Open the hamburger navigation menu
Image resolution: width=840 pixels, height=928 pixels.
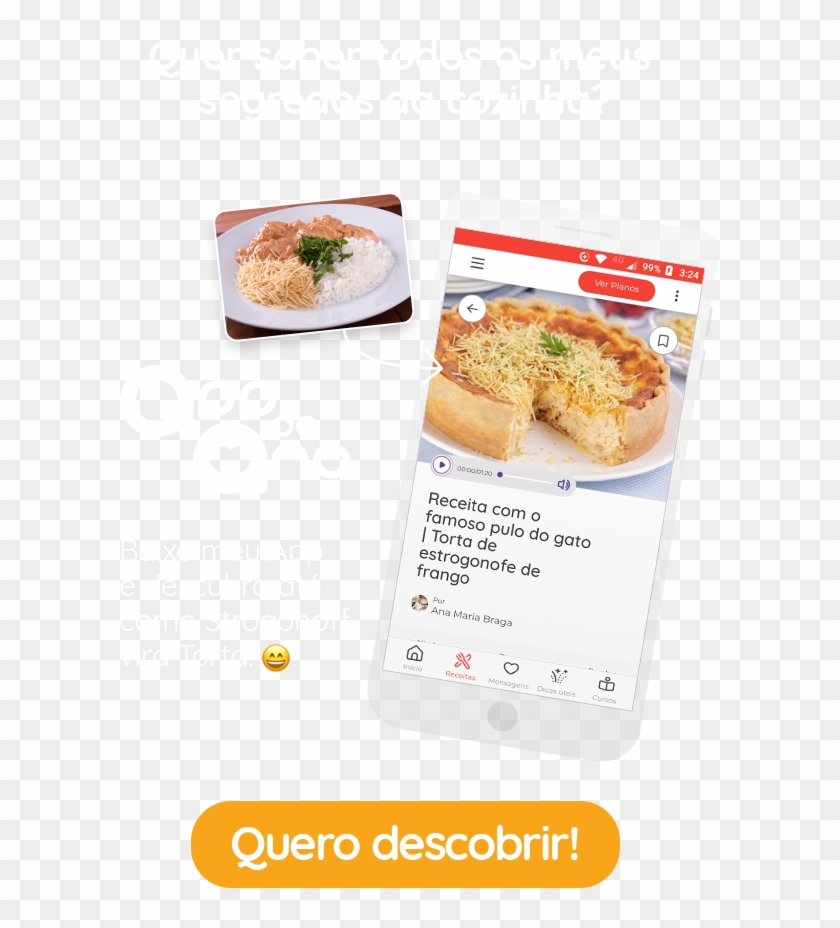click(x=478, y=262)
